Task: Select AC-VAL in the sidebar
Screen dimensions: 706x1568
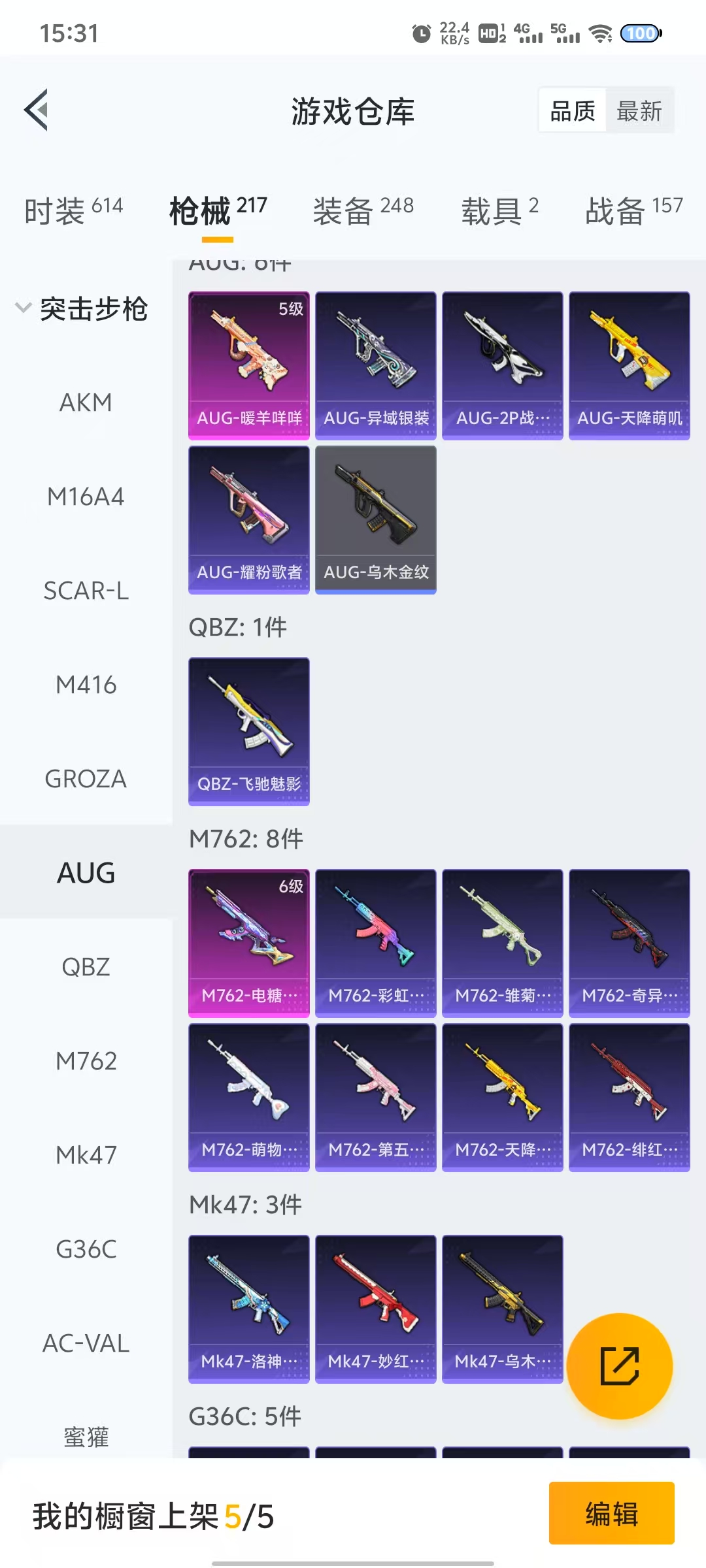Action: tap(86, 1343)
